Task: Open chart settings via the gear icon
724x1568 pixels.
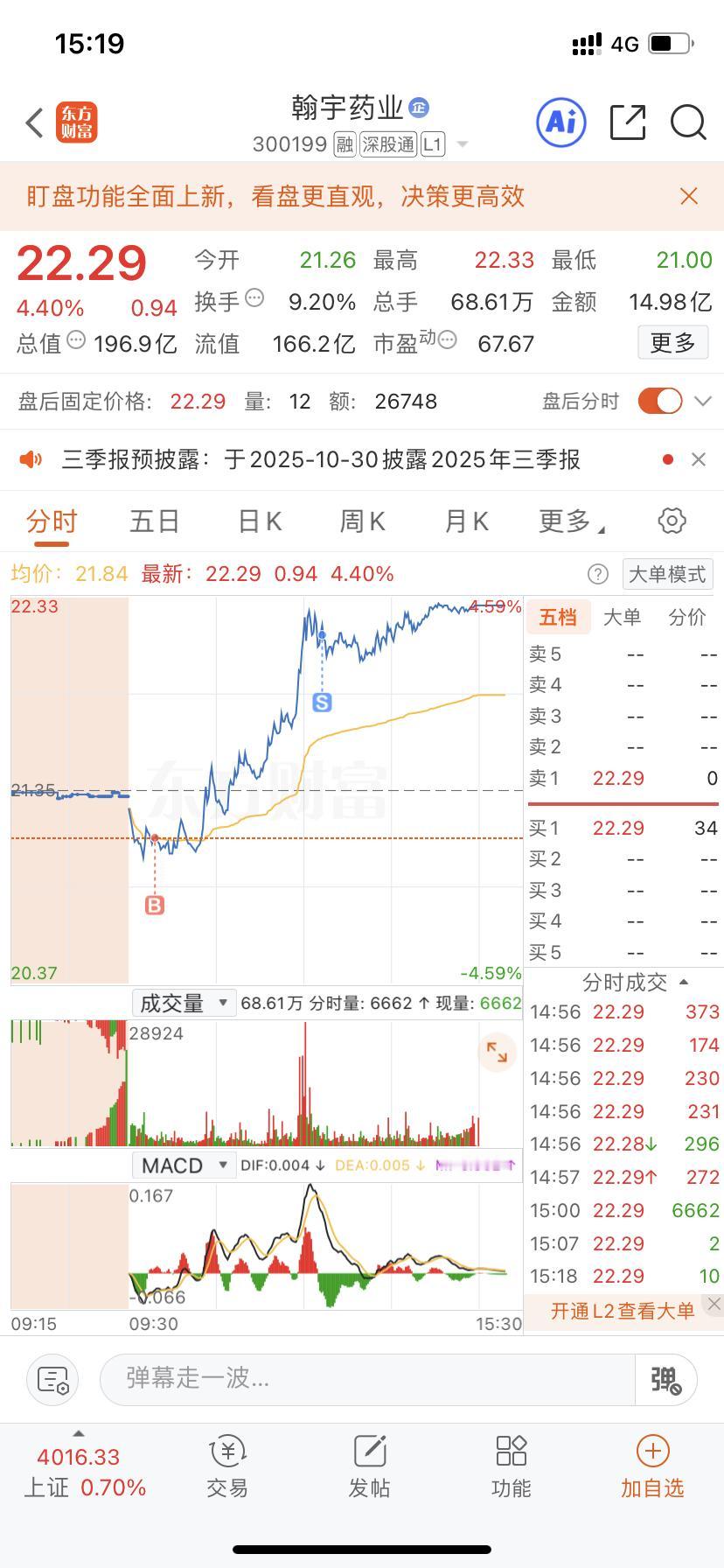Action: tap(672, 520)
